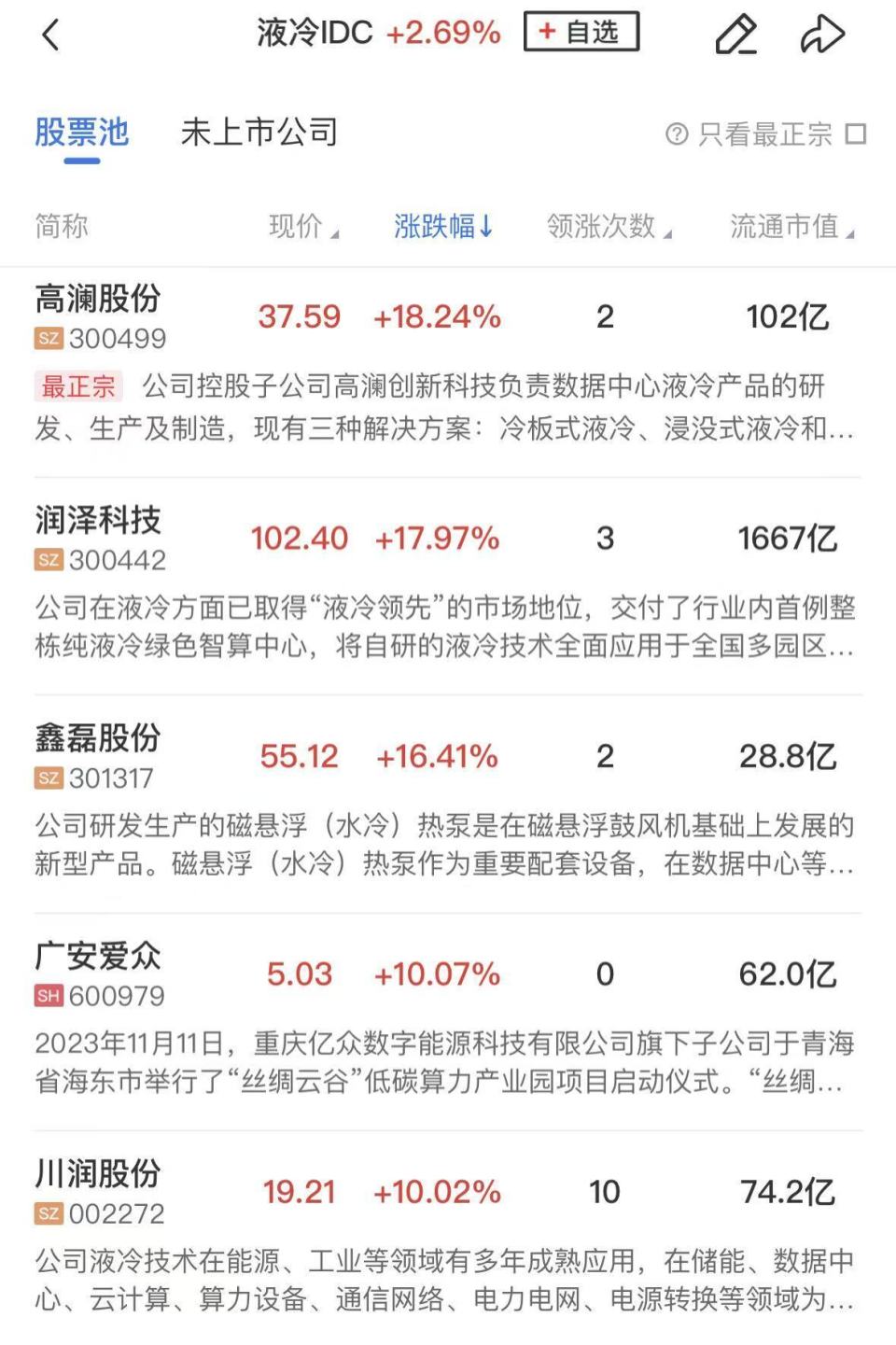This screenshot has height=1345, width=896.
Task: Open the edit pencil icon in the header
Action: pos(736,35)
